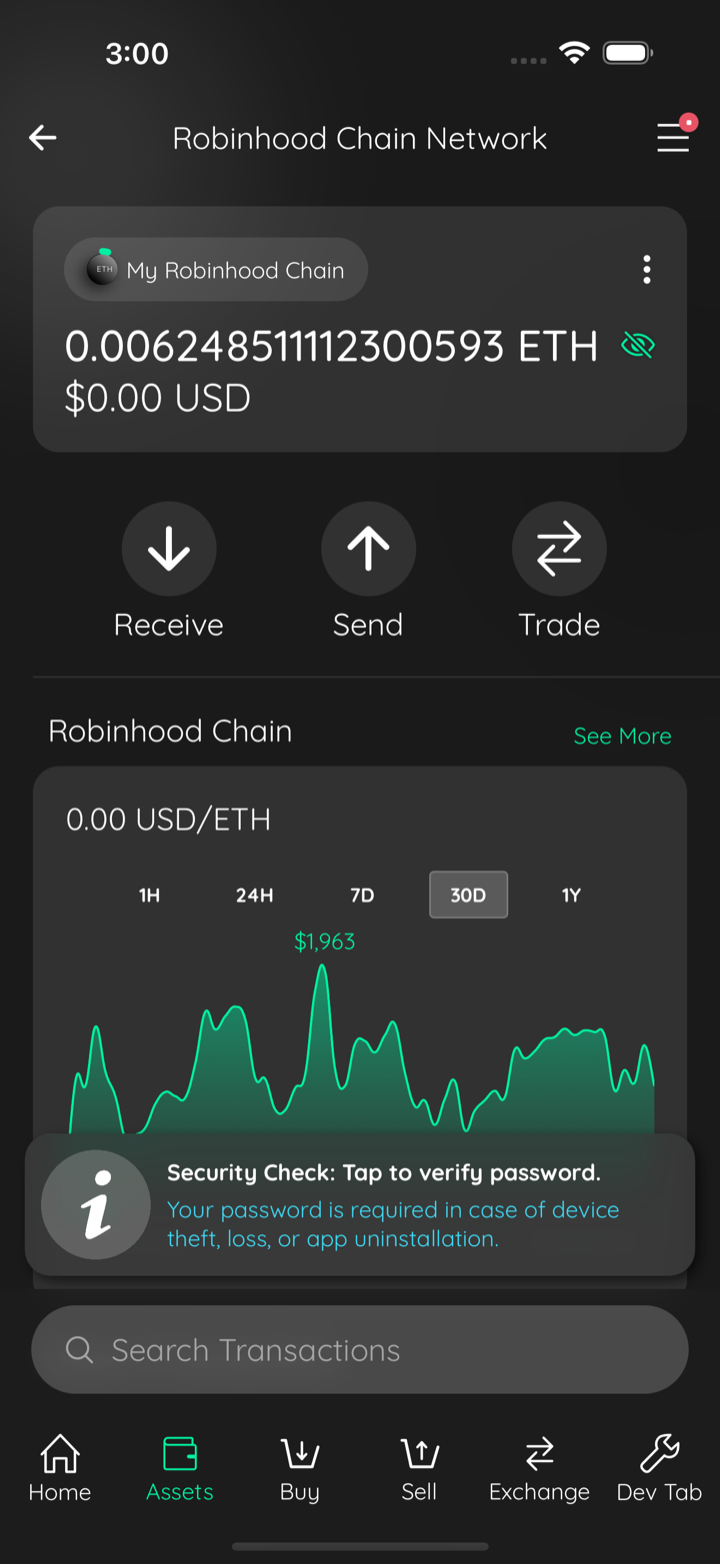Viewport: 720px width, 1564px height.
Task: Switch chart range to 1H
Action: tap(149, 895)
